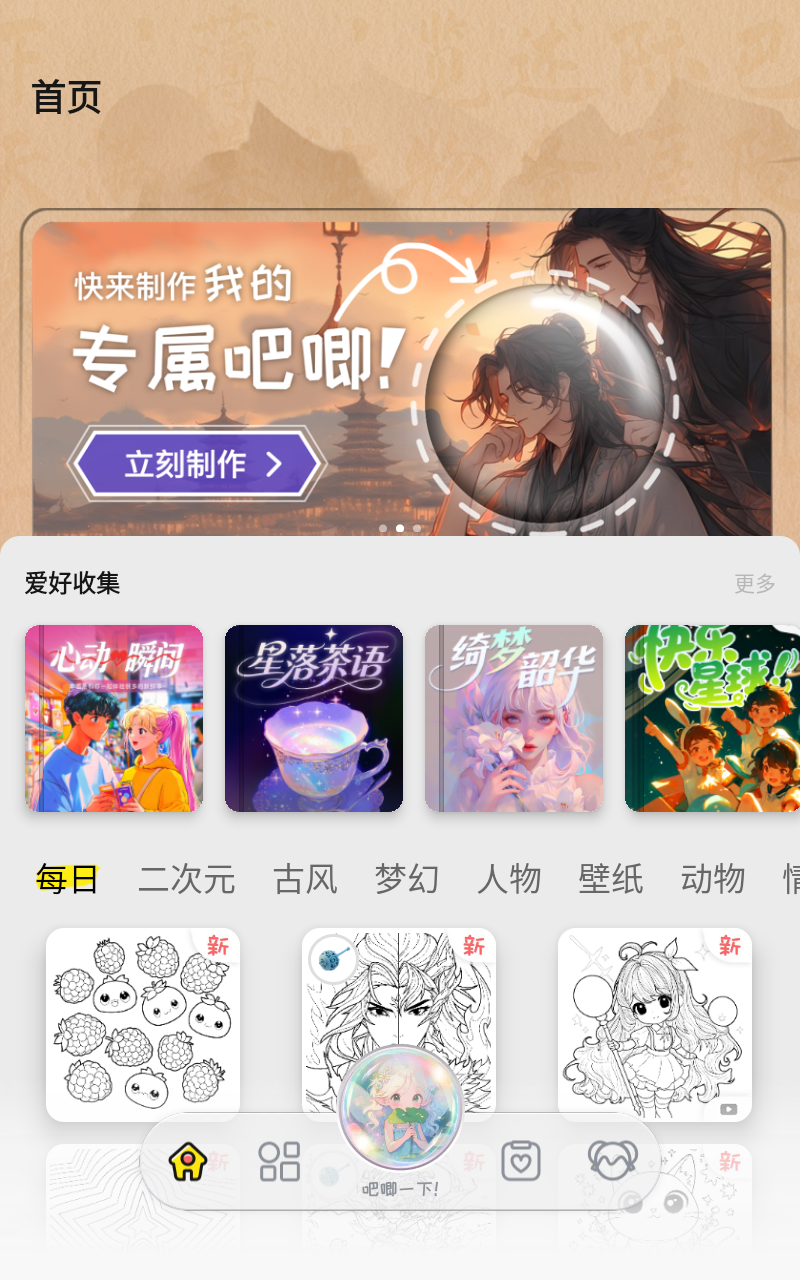Tap the 吧唧一下 center bubble button
800x1280 pixels.
tap(400, 1110)
